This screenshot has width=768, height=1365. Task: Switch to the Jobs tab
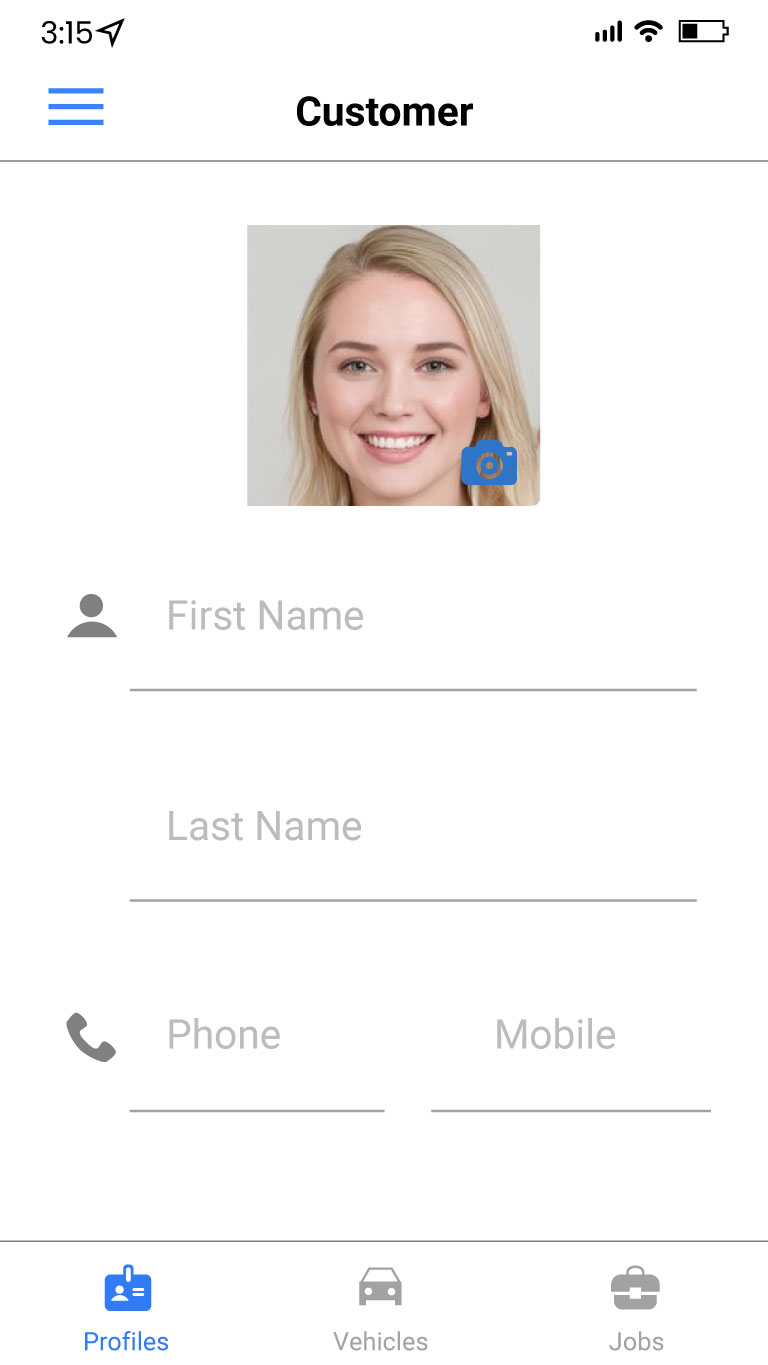(x=636, y=1307)
